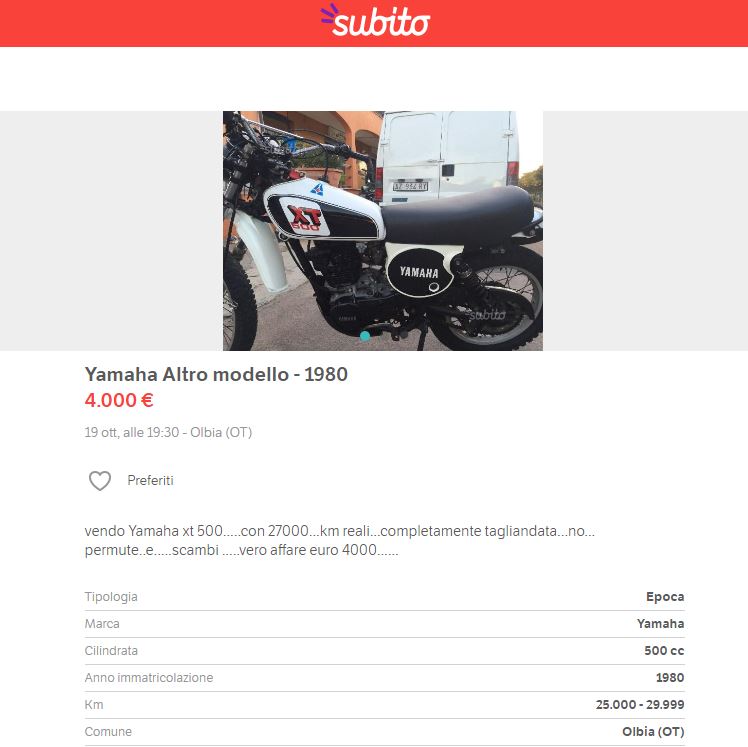This screenshot has height=747, width=748.
Task: Add this listing to Preferiti
Action: pyautogui.click(x=100, y=481)
